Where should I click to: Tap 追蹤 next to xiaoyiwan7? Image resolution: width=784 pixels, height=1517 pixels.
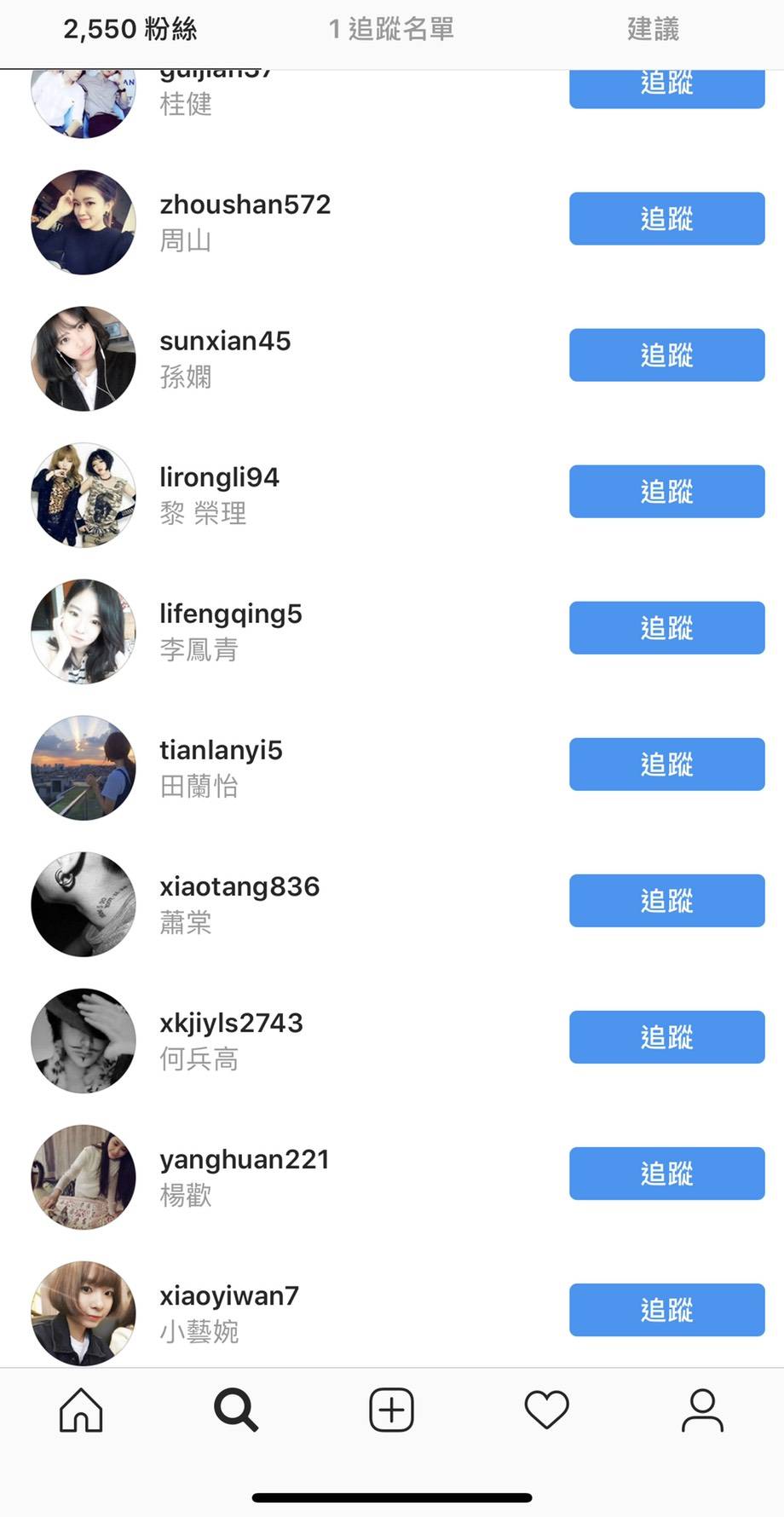point(666,1310)
